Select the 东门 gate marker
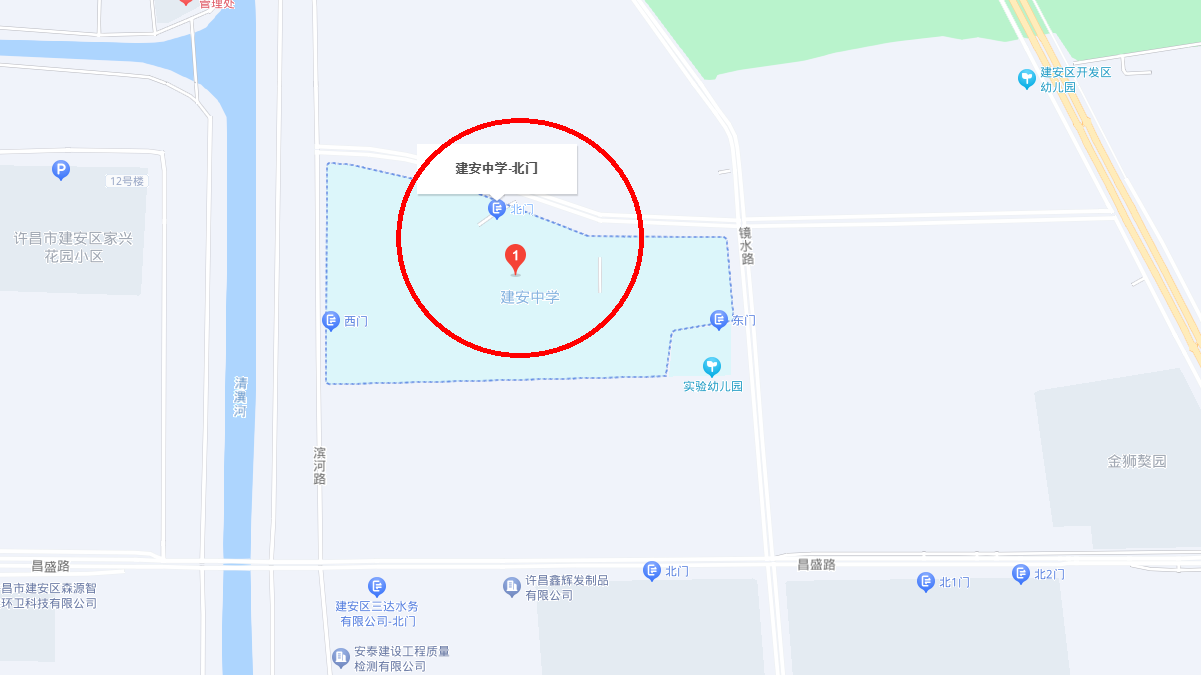Screen dimensions: 1201x675 pos(718,319)
